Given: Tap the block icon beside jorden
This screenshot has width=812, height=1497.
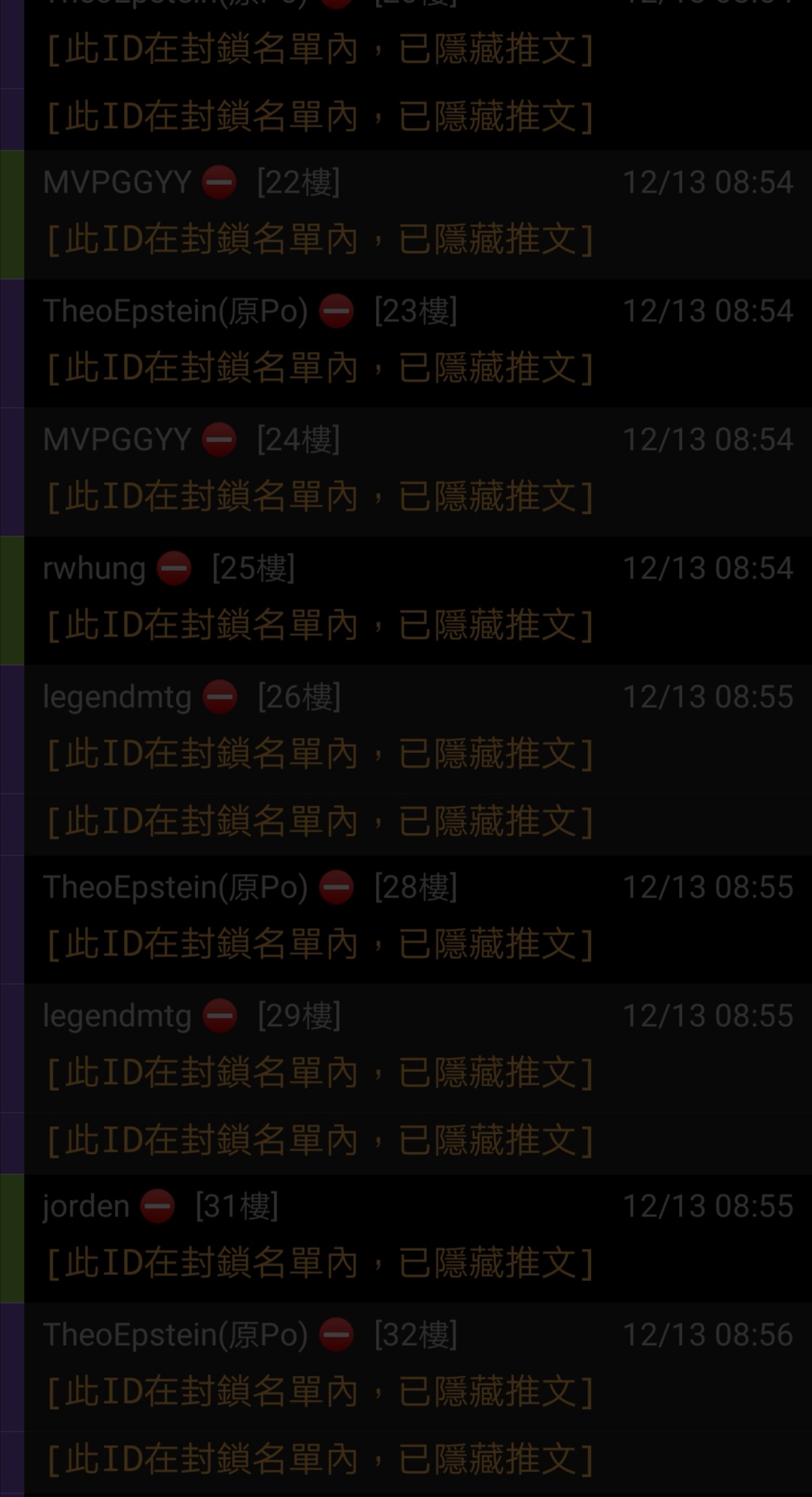Looking at the screenshot, I should [x=157, y=1207].
